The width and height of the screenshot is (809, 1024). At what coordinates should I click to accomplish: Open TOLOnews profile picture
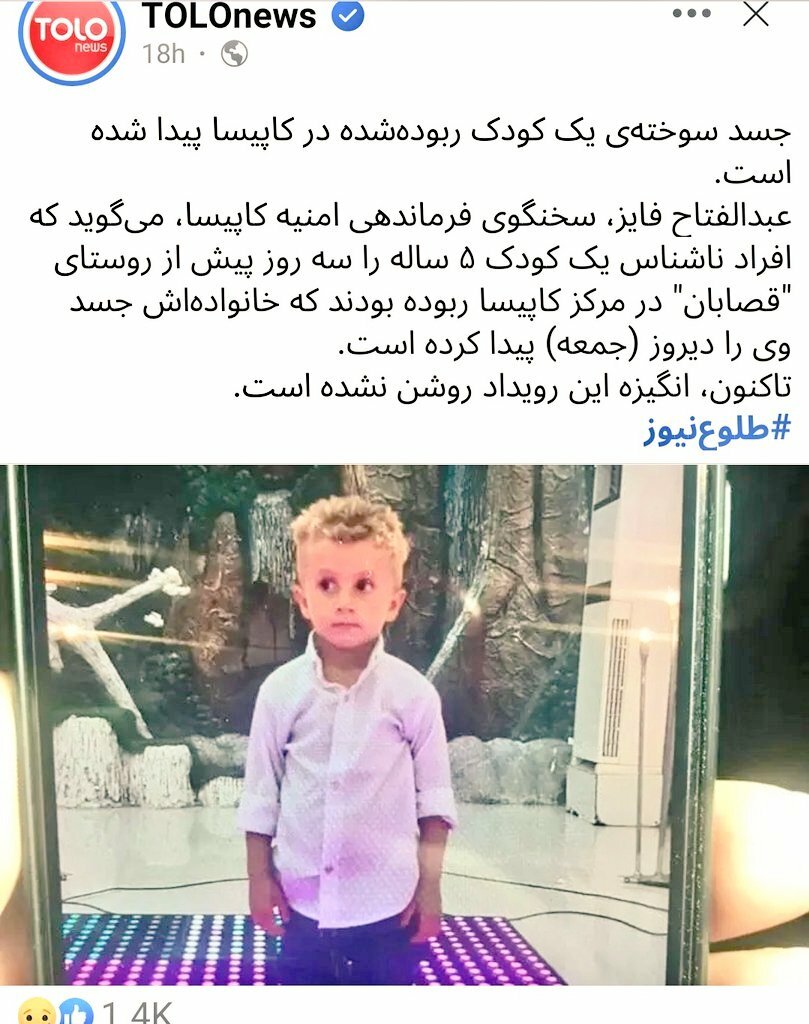point(70,35)
